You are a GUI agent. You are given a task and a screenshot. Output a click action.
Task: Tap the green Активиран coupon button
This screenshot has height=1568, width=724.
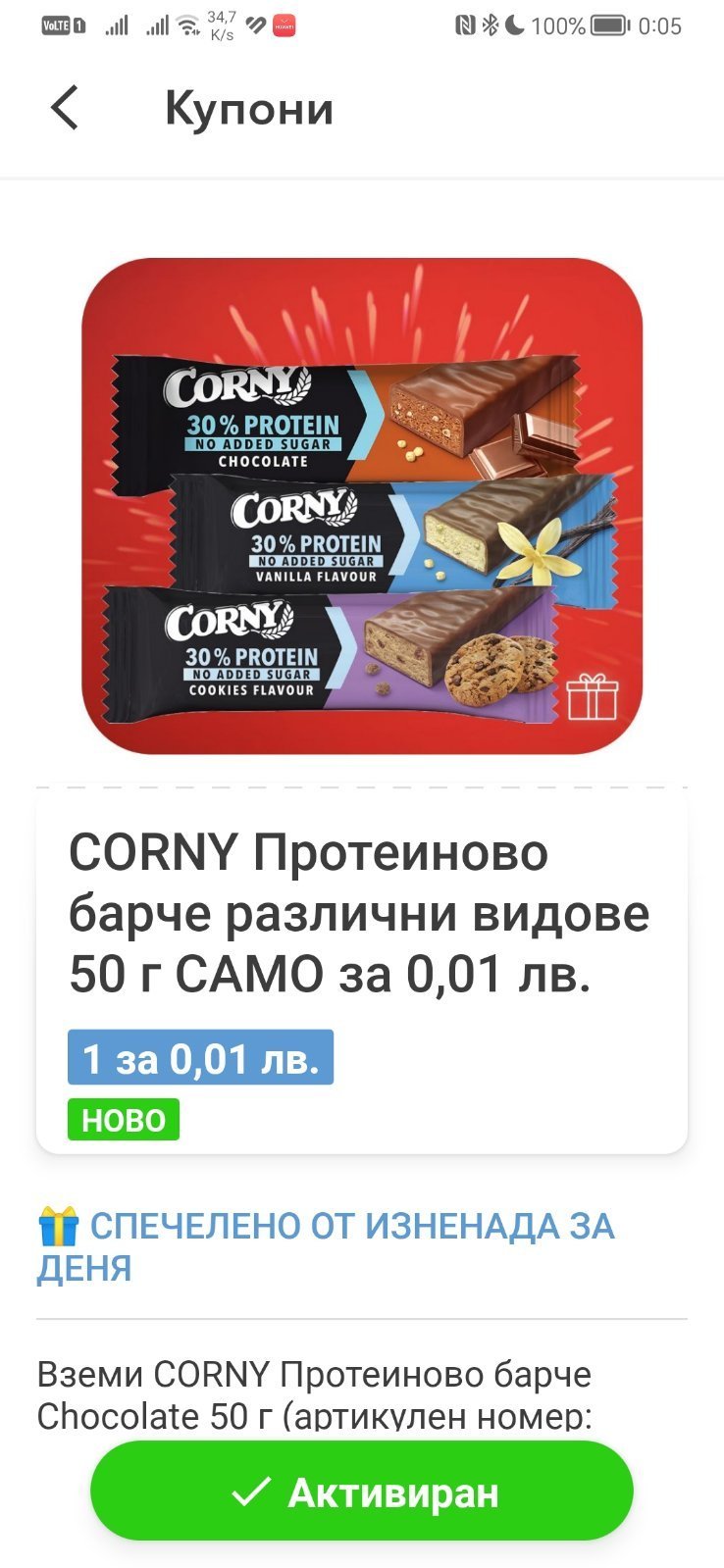(362, 1492)
